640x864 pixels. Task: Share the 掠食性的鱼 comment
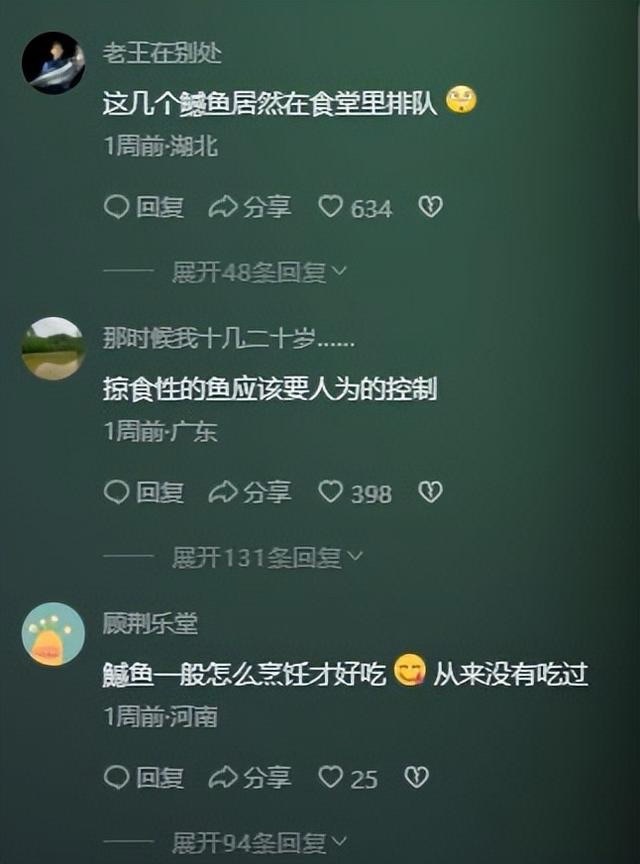tap(250, 492)
